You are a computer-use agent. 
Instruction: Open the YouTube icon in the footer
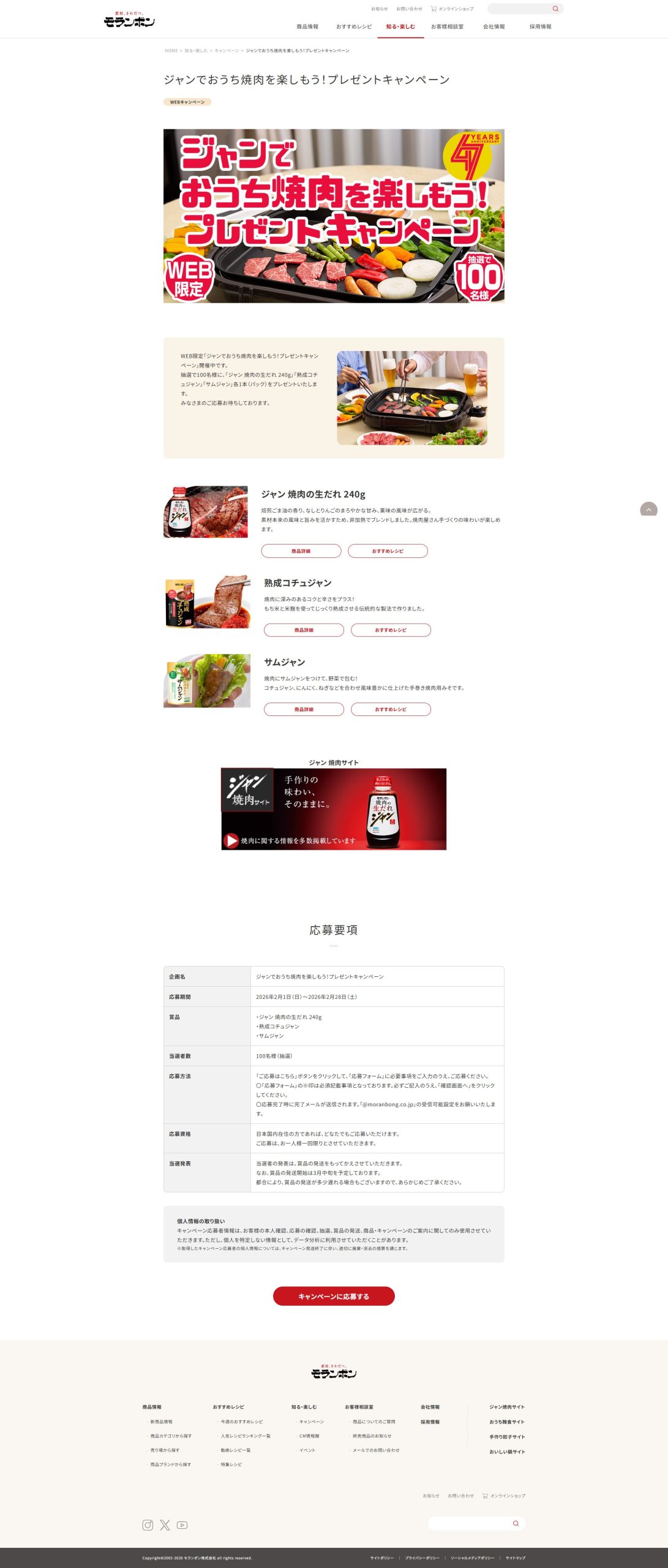(182, 1525)
